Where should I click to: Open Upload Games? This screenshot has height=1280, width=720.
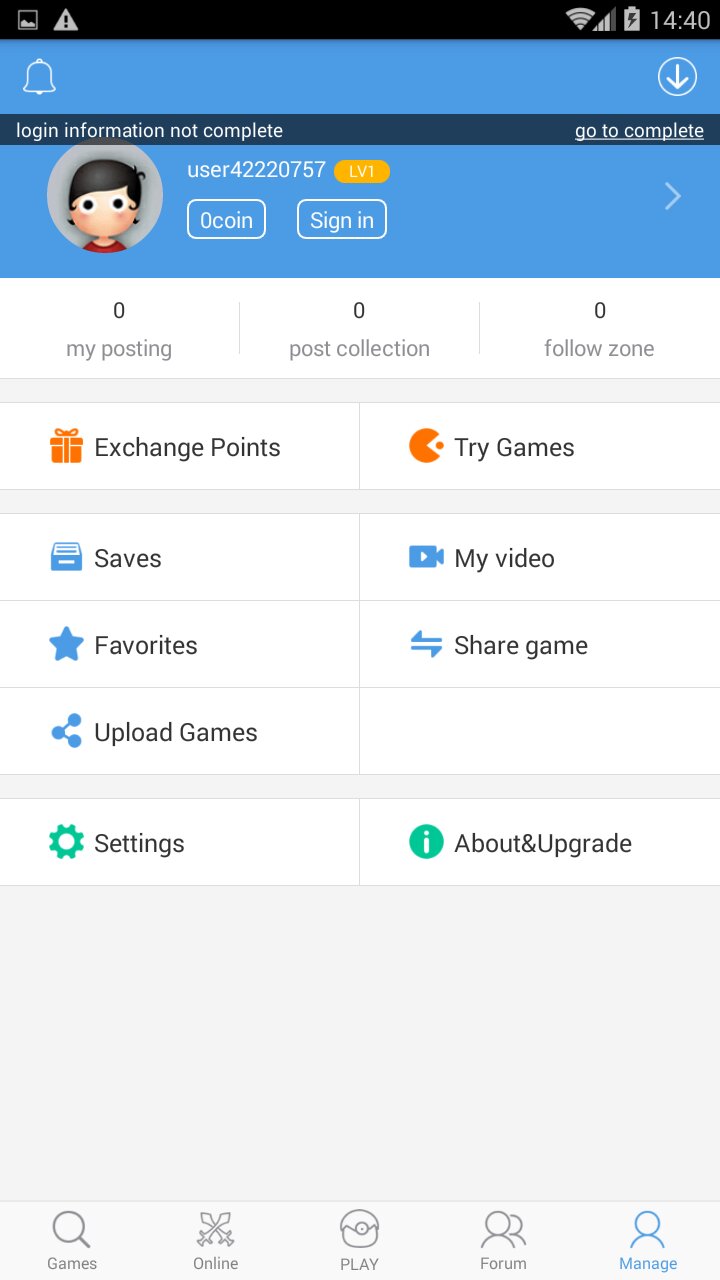[179, 731]
